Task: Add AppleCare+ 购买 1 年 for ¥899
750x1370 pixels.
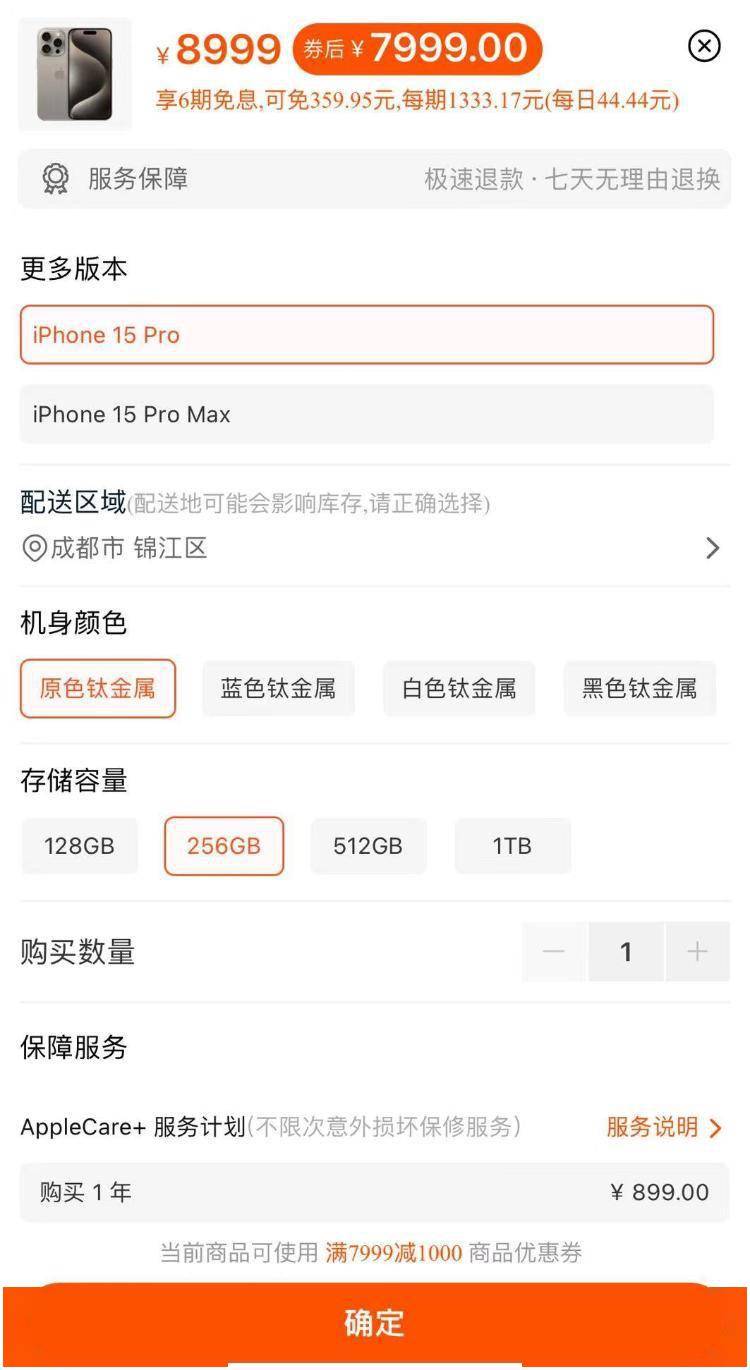Action: pyautogui.click(x=374, y=1192)
